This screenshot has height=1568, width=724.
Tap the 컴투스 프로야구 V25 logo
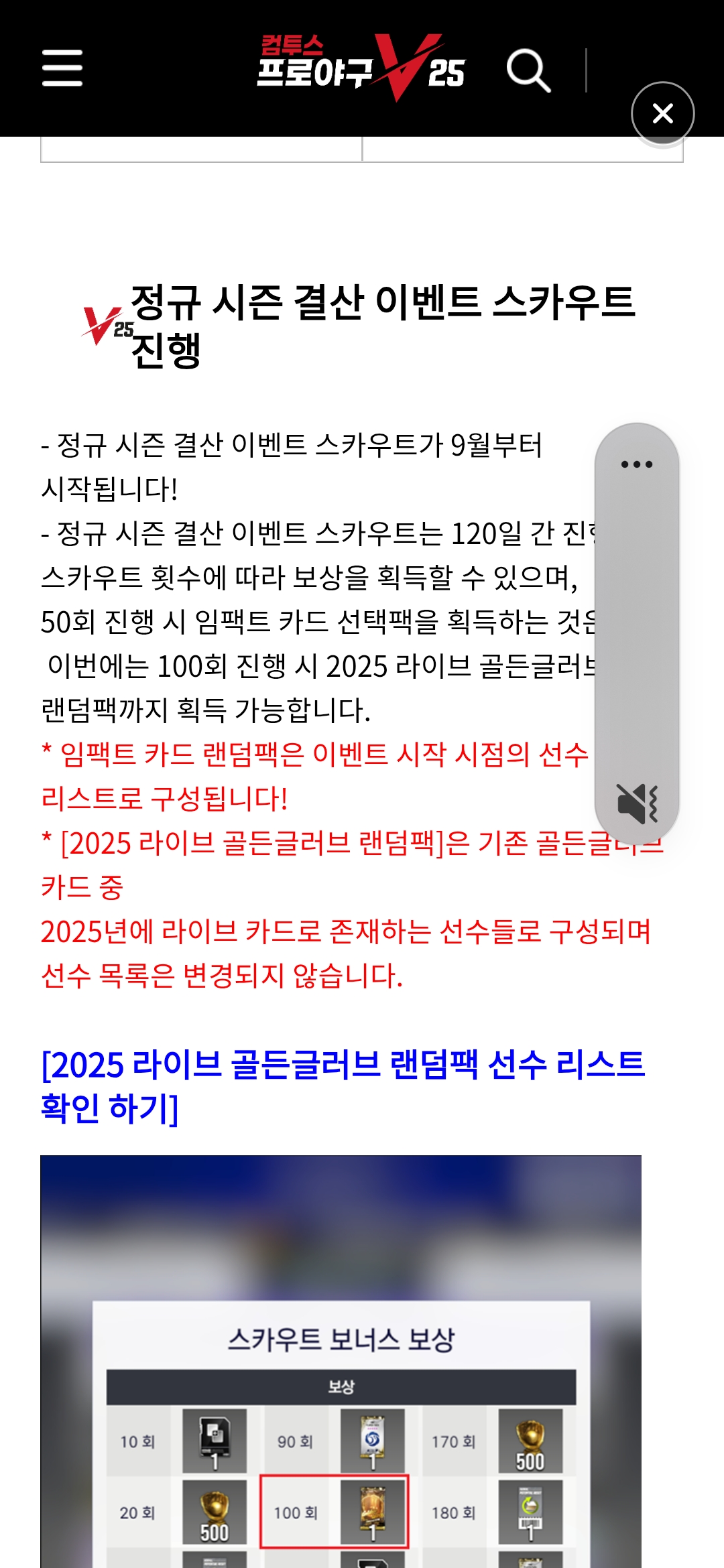coord(361,67)
